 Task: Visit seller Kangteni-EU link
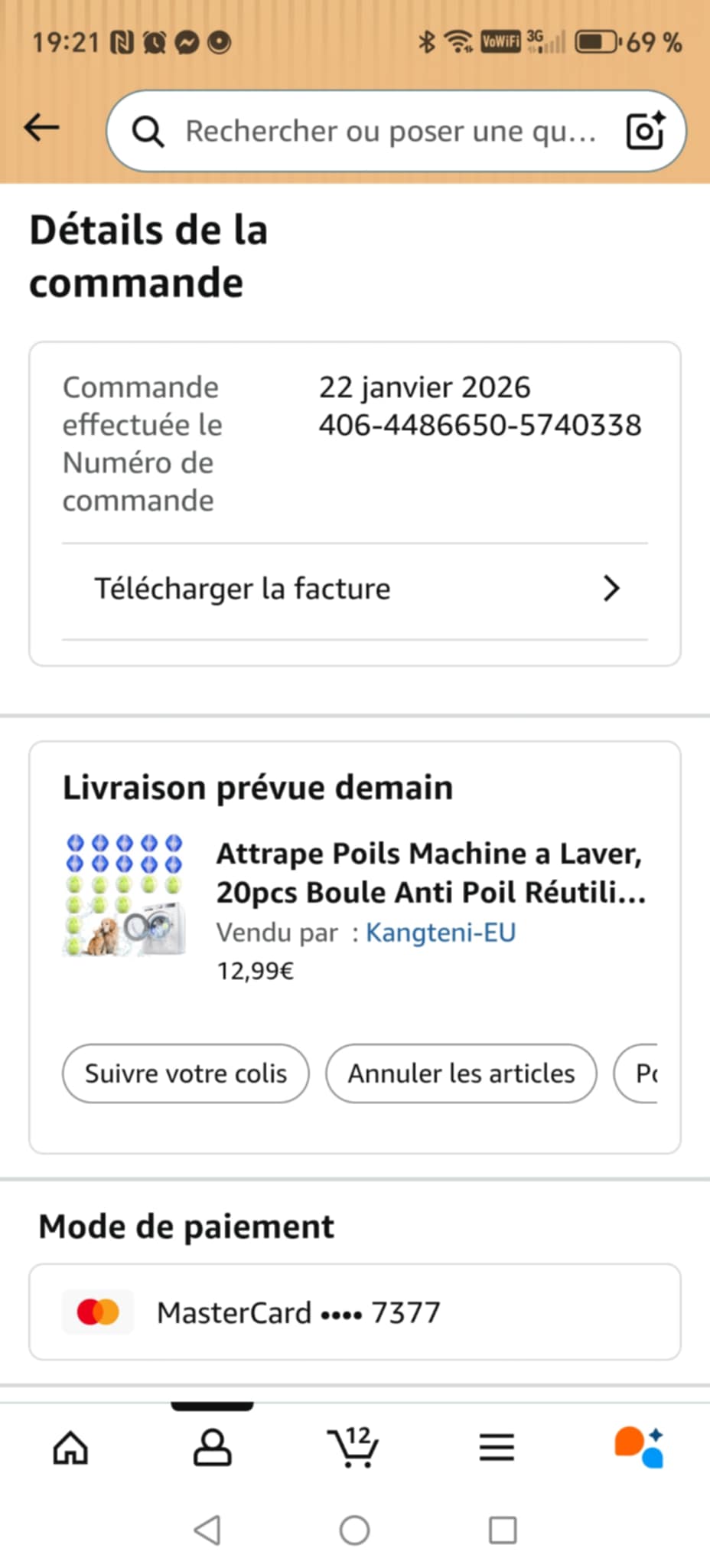tap(441, 933)
